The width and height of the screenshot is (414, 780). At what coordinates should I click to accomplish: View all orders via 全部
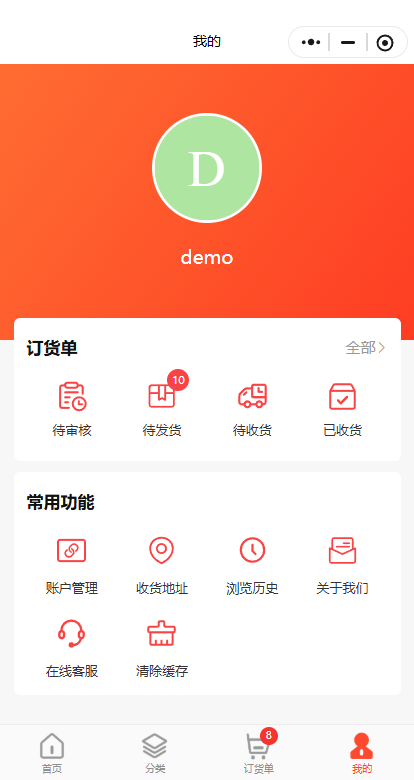365,348
